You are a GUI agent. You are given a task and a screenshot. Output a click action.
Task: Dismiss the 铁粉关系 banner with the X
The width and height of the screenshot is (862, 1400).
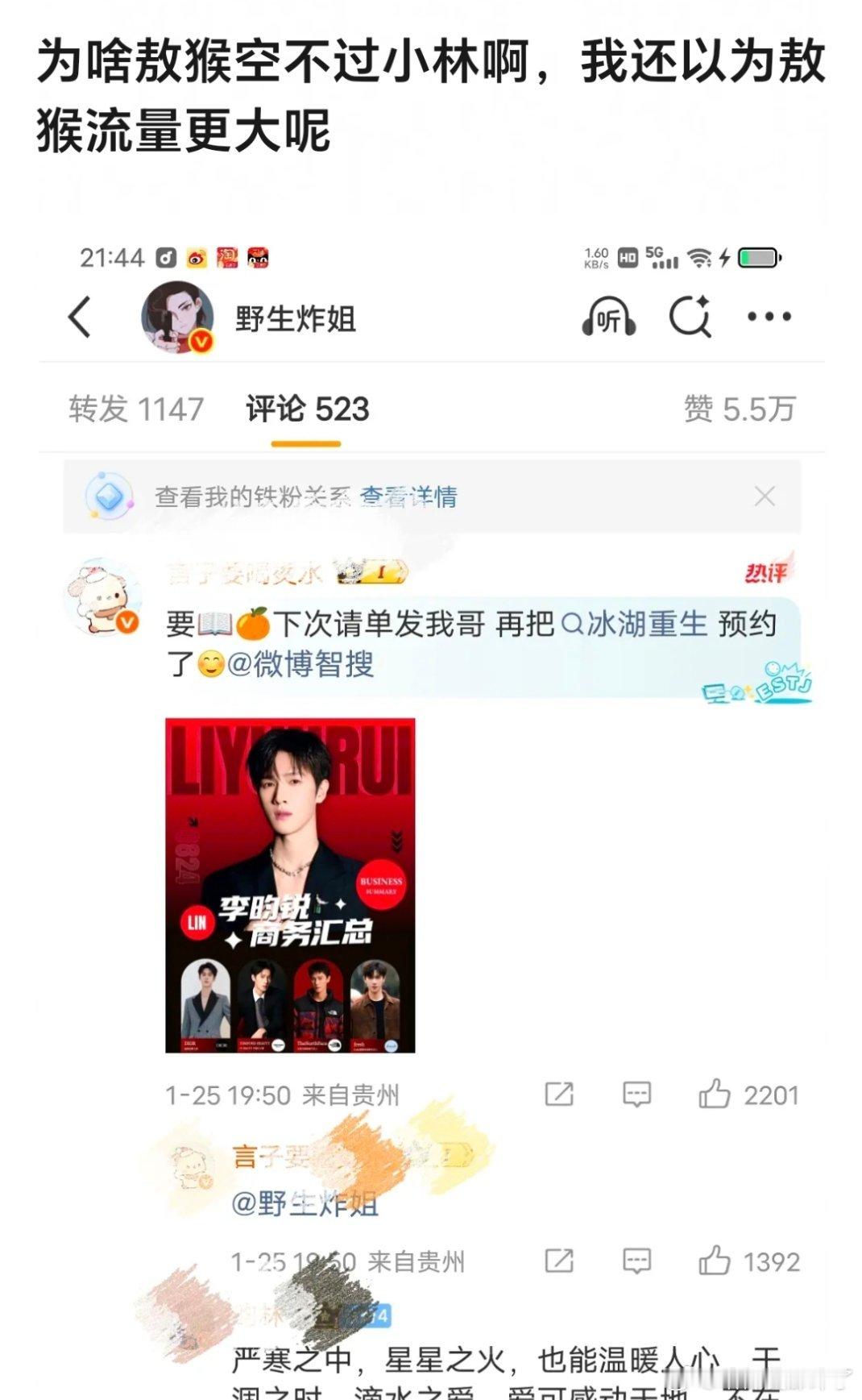(765, 497)
